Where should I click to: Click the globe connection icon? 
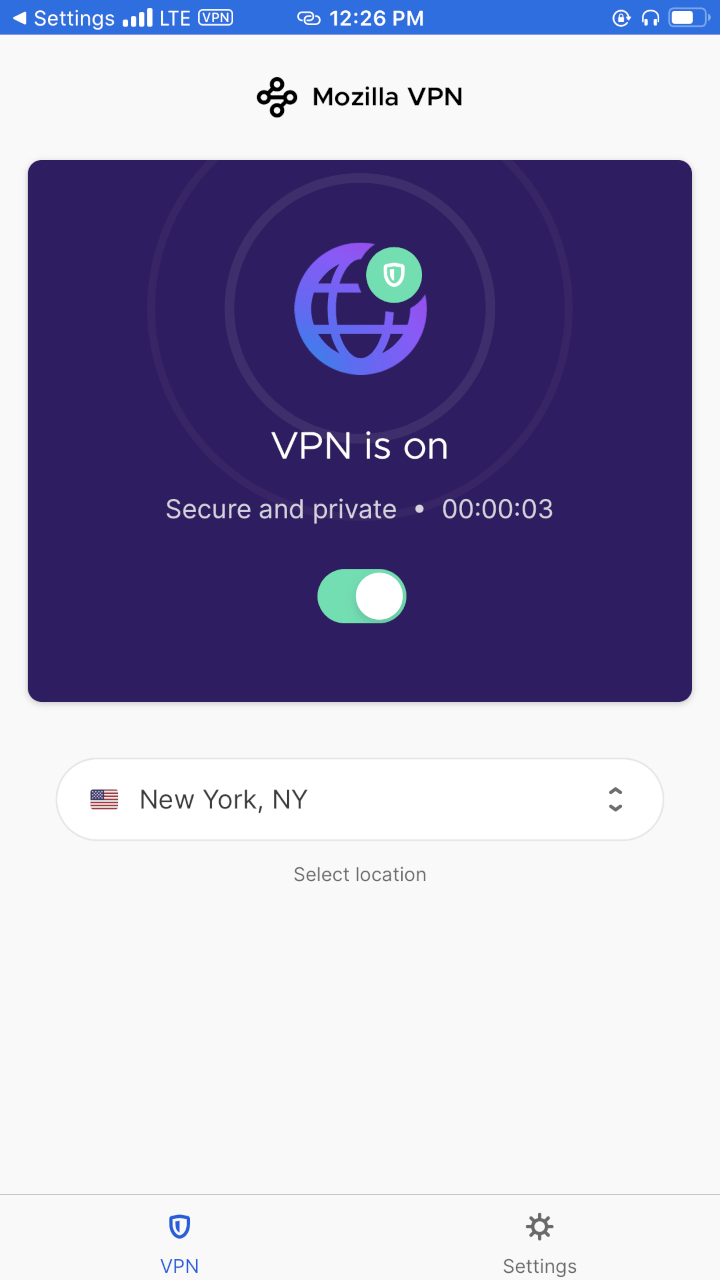pyautogui.click(x=360, y=308)
